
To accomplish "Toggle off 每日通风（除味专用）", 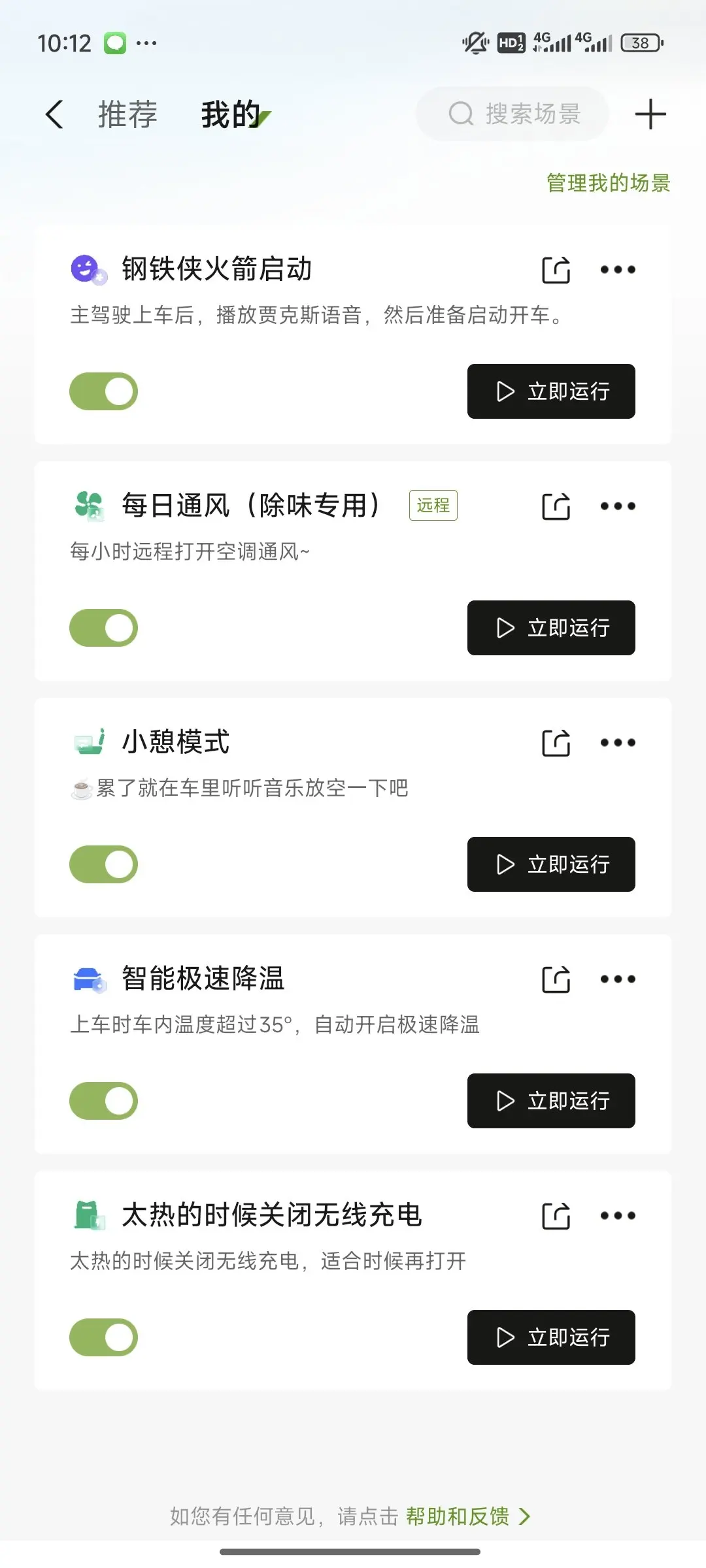I will pyautogui.click(x=103, y=628).
